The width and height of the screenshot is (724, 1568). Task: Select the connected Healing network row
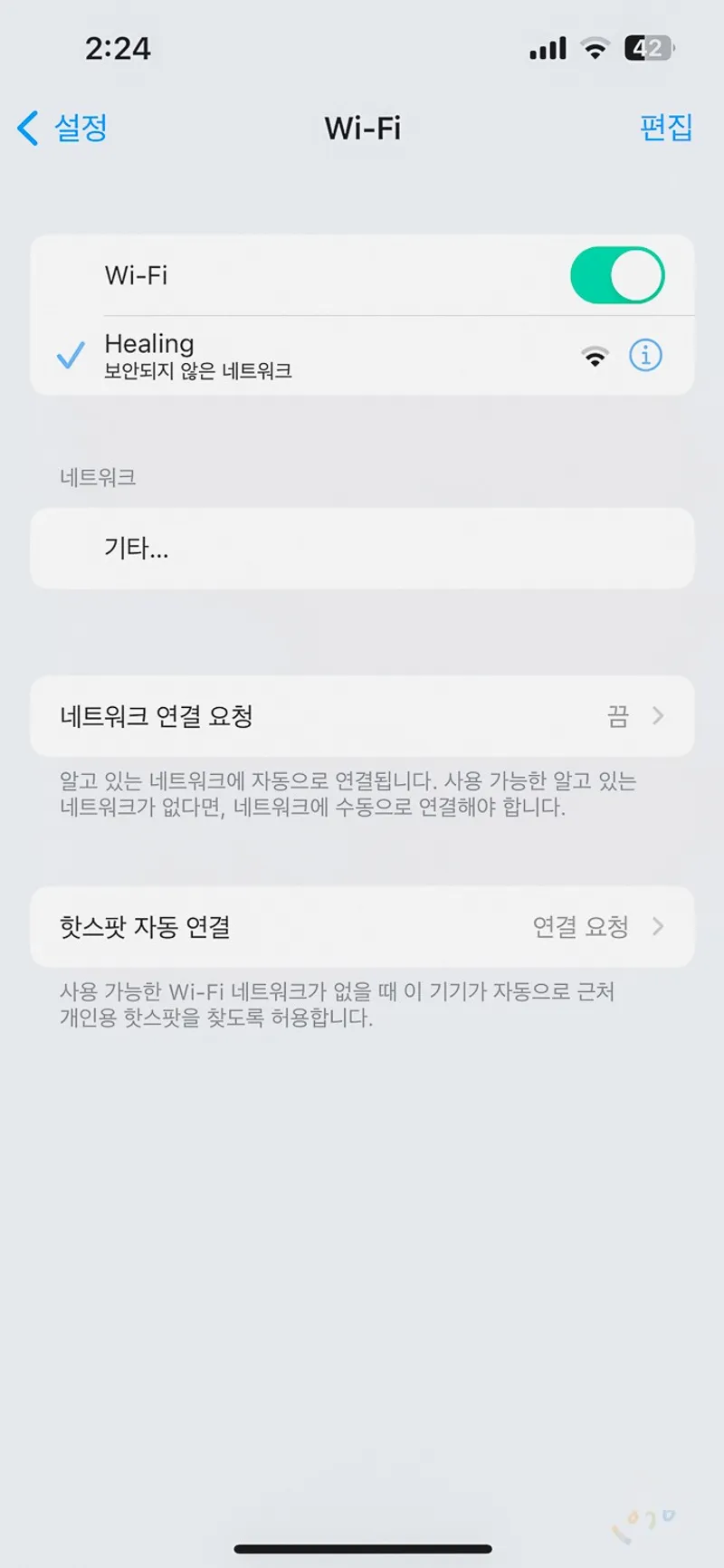coord(362,356)
